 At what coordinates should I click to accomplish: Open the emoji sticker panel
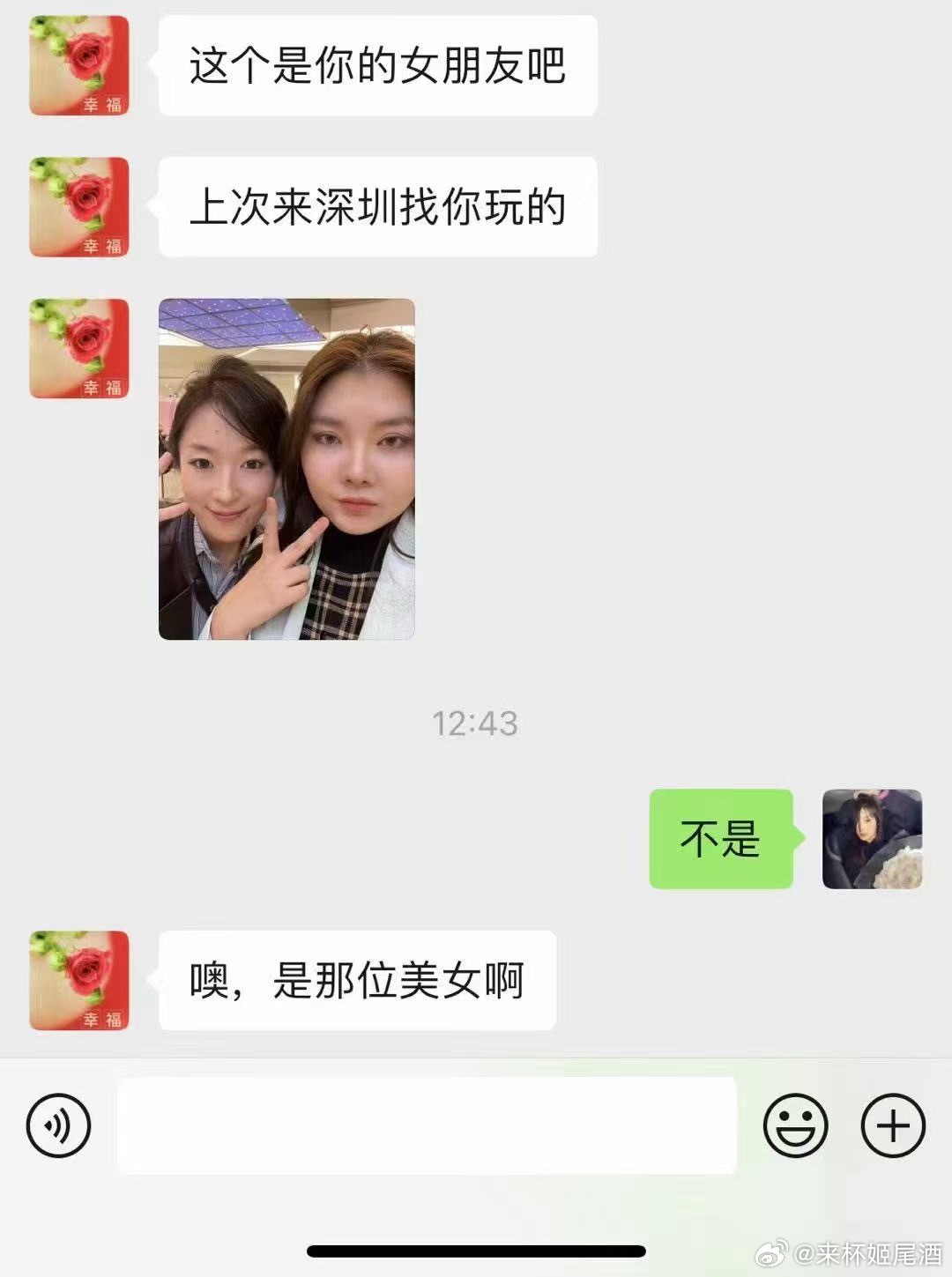[x=795, y=1125]
